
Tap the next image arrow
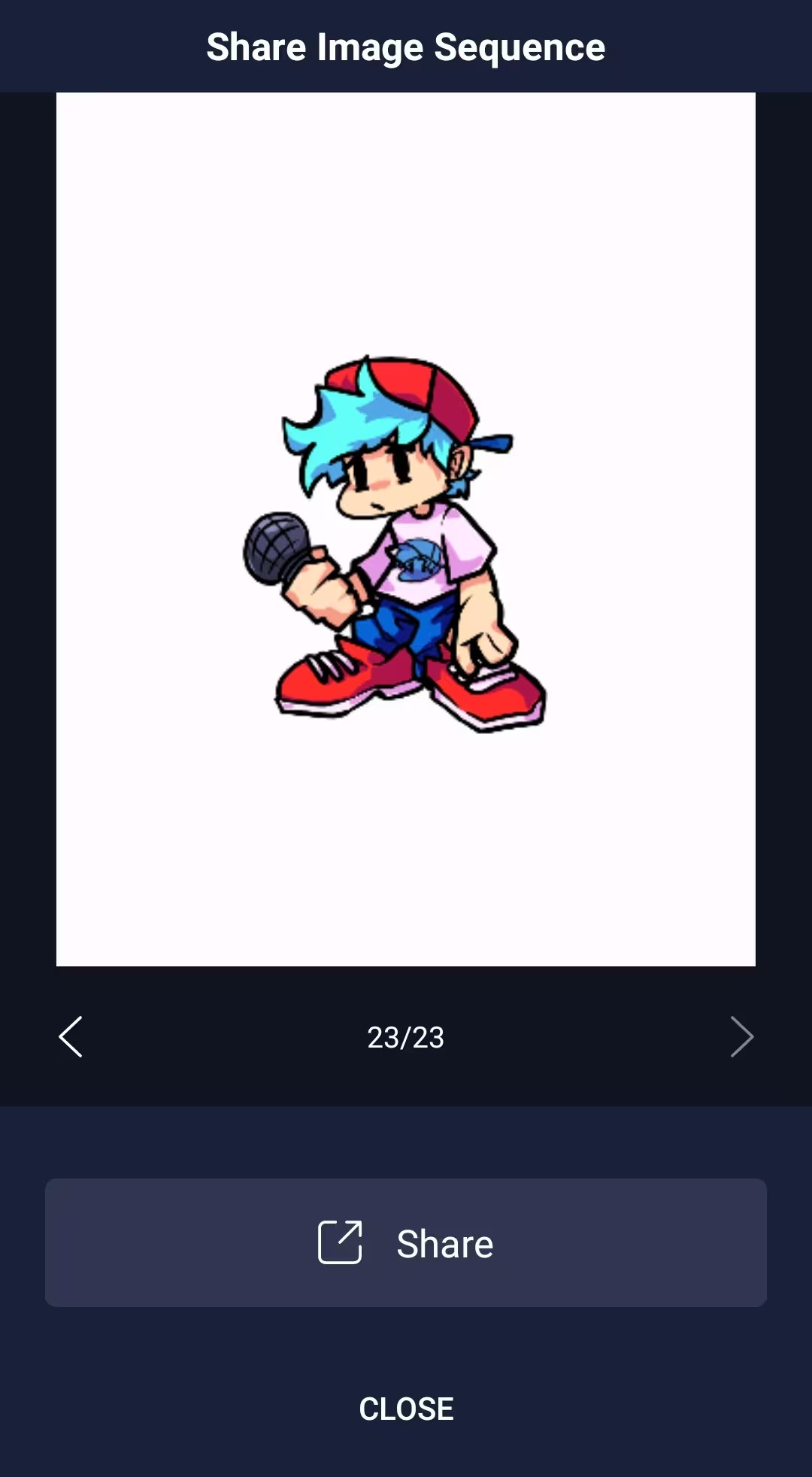tap(741, 1037)
